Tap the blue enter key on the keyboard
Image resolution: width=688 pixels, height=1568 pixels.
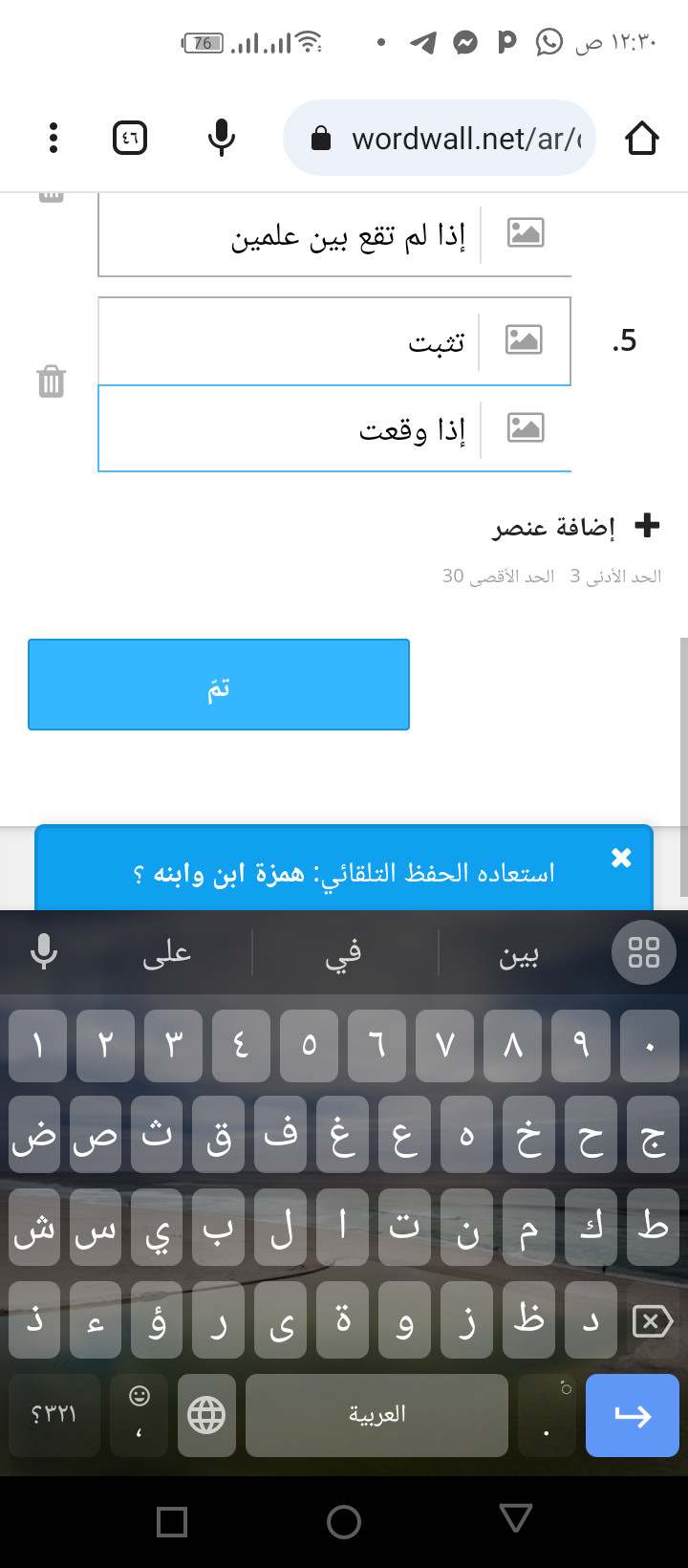(632, 1415)
